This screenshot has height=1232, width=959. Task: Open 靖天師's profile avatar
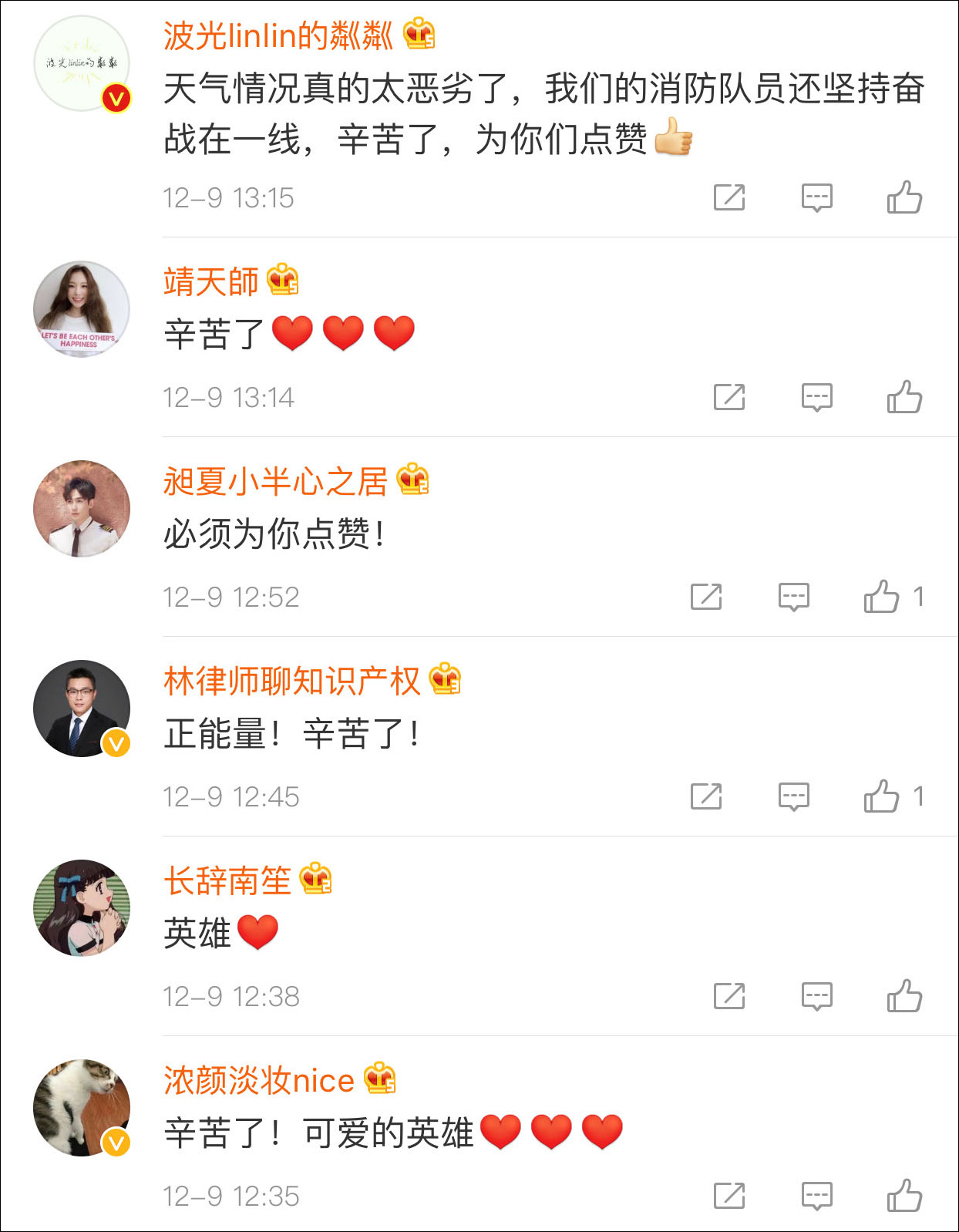(82, 308)
